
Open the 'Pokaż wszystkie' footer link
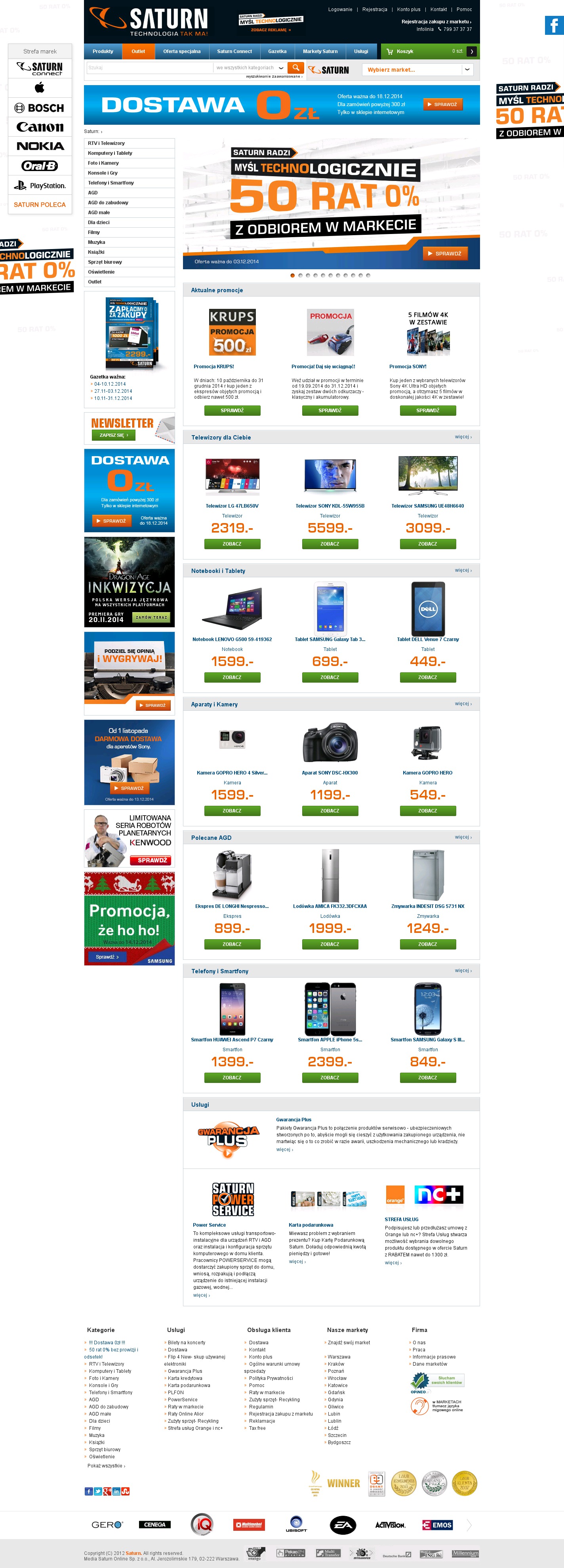106,1466
